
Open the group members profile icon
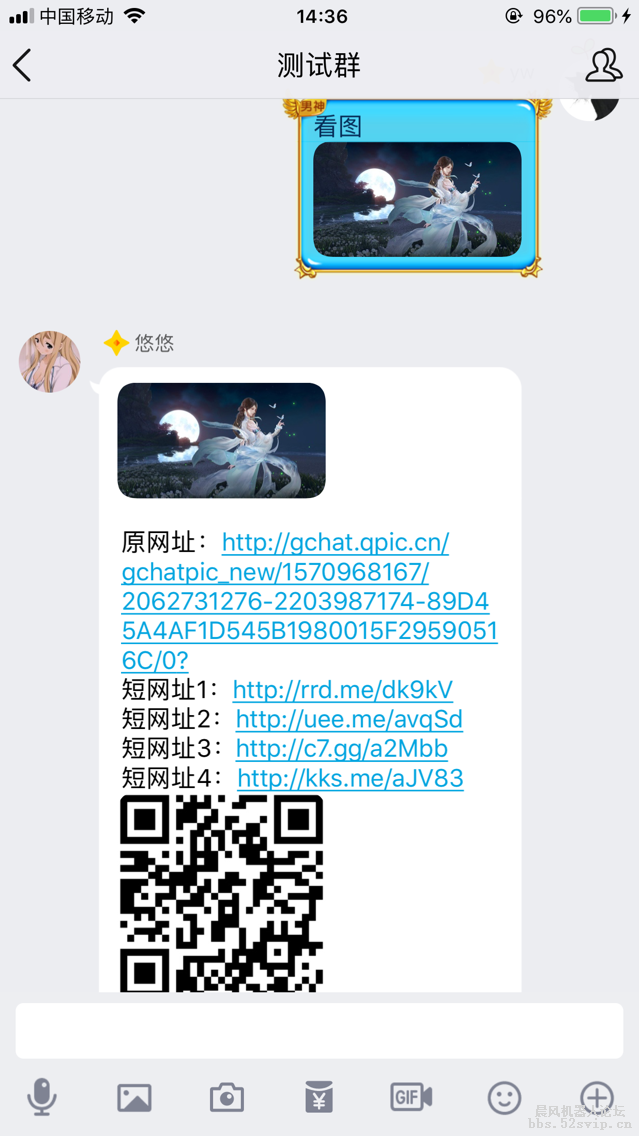tap(603, 66)
